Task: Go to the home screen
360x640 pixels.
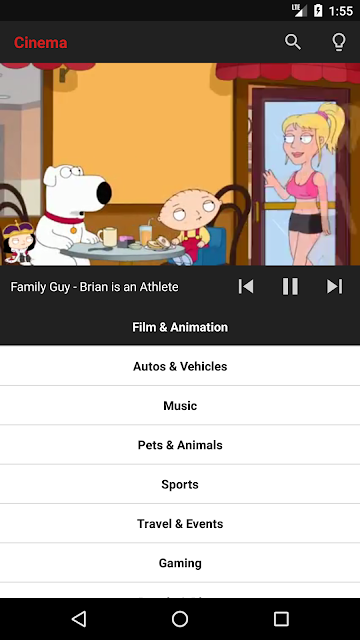Action: [180, 619]
